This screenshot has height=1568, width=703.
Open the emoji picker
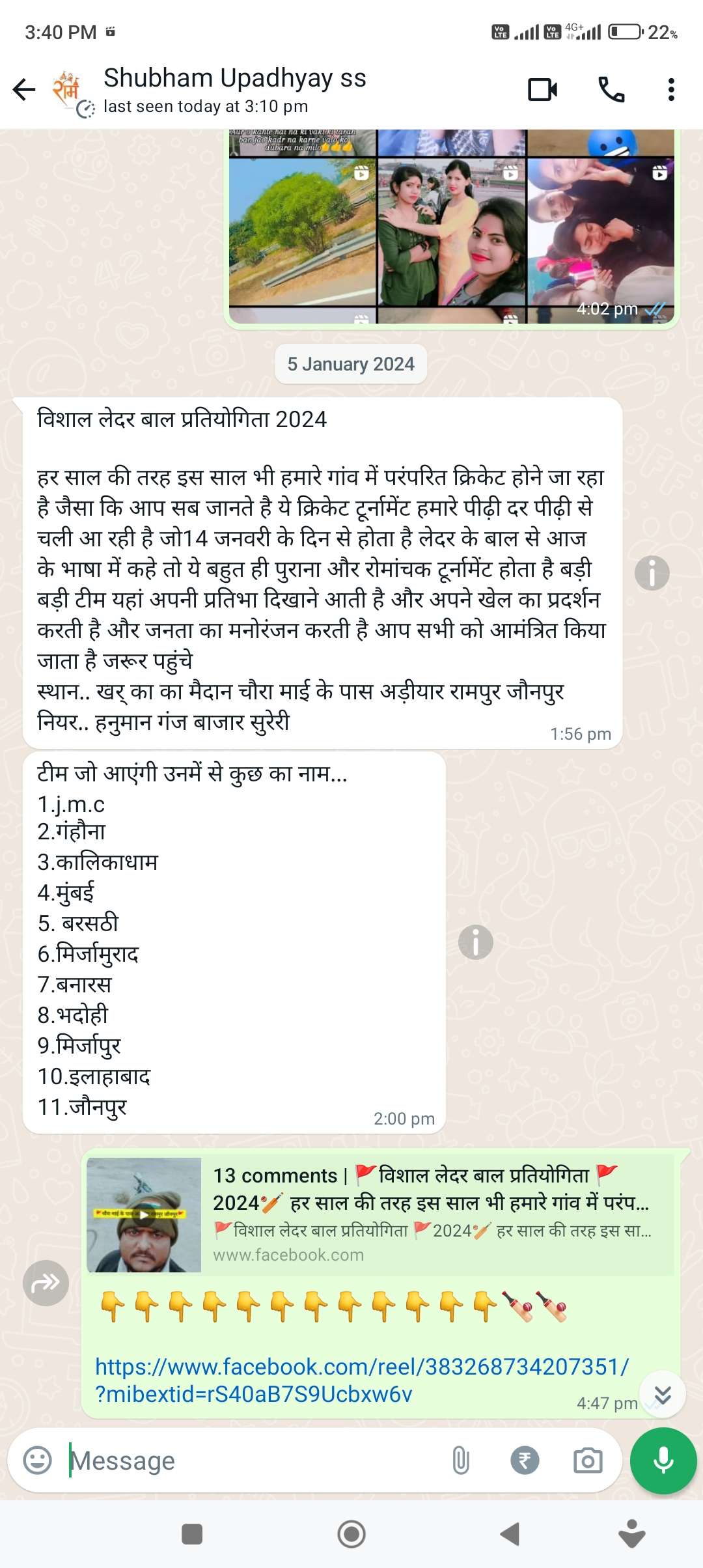click(37, 1461)
